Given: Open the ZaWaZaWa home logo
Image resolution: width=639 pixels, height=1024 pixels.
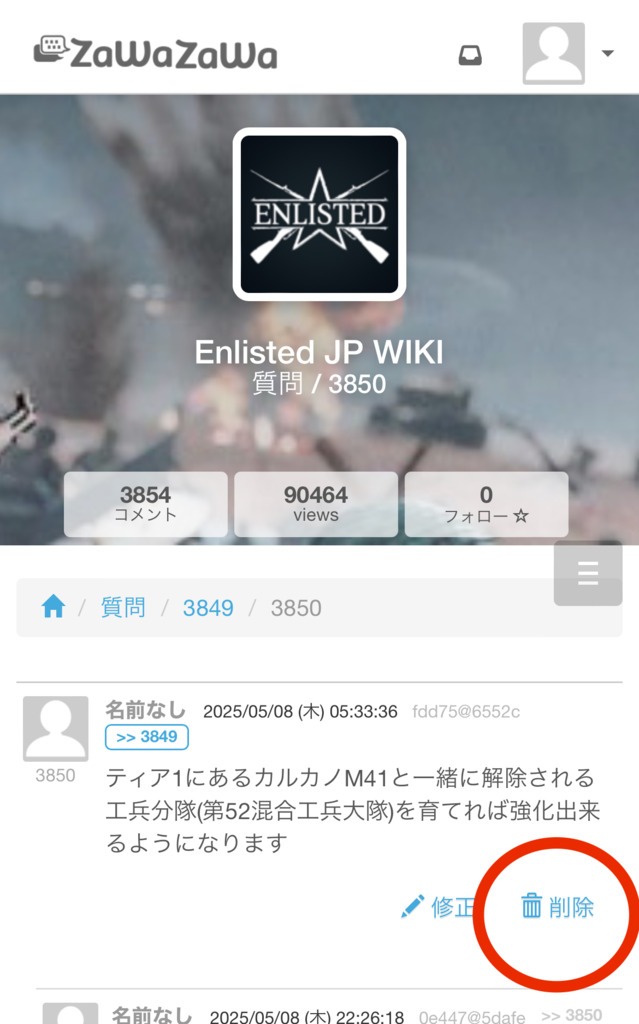Looking at the screenshot, I should [156, 53].
